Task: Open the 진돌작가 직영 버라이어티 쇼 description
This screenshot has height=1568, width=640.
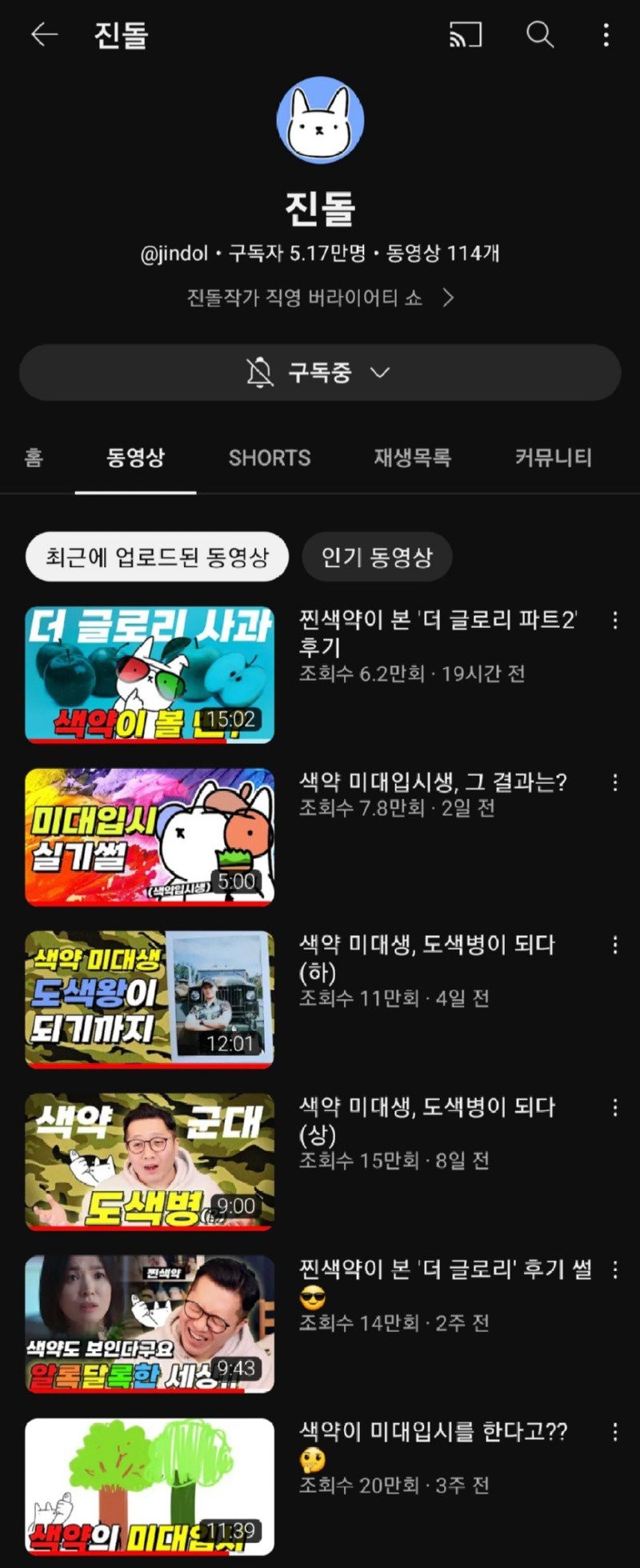Action: click(320, 298)
